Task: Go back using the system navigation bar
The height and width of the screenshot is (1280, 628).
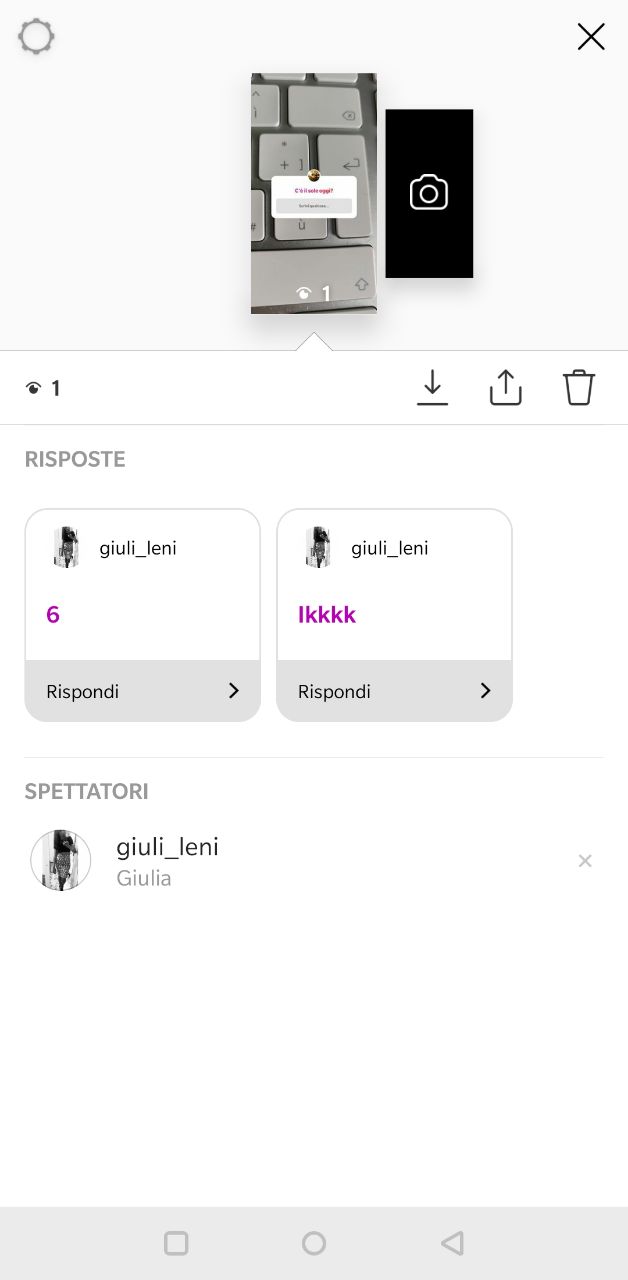Action: point(452,1243)
